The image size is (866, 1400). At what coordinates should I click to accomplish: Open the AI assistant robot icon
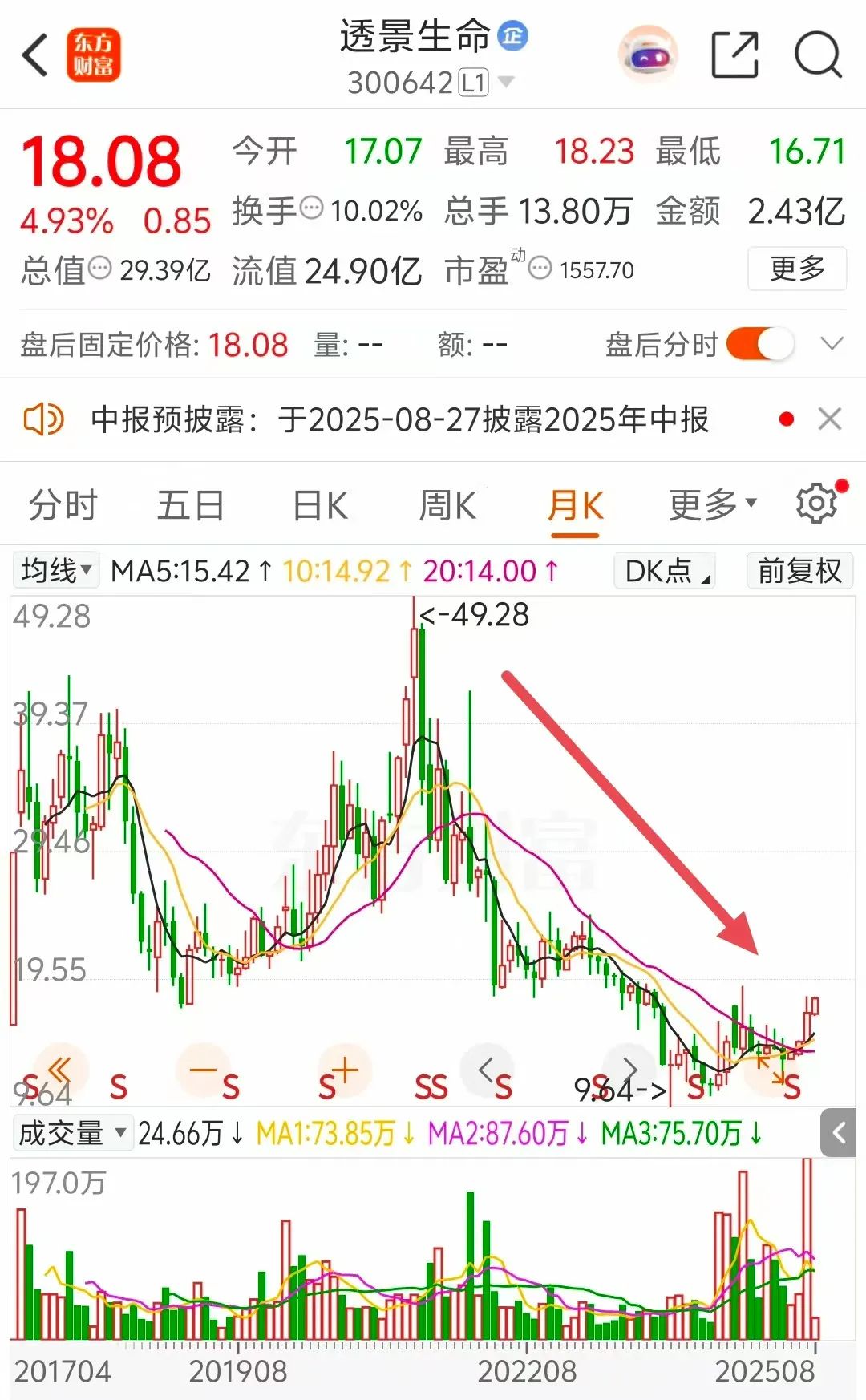pyautogui.click(x=648, y=55)
